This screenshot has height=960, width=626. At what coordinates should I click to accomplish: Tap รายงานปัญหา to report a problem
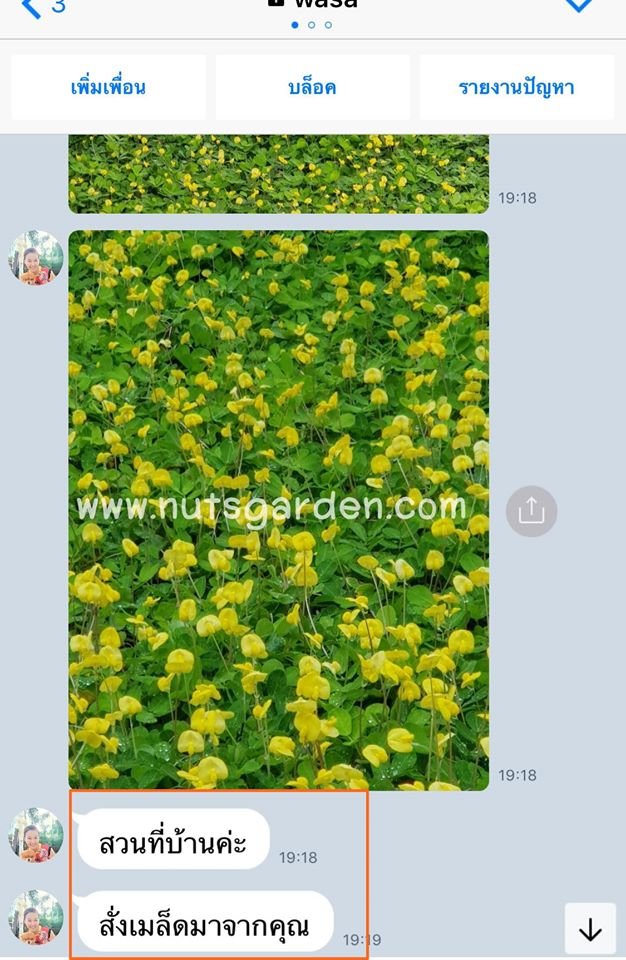click(x=516, y=87)
